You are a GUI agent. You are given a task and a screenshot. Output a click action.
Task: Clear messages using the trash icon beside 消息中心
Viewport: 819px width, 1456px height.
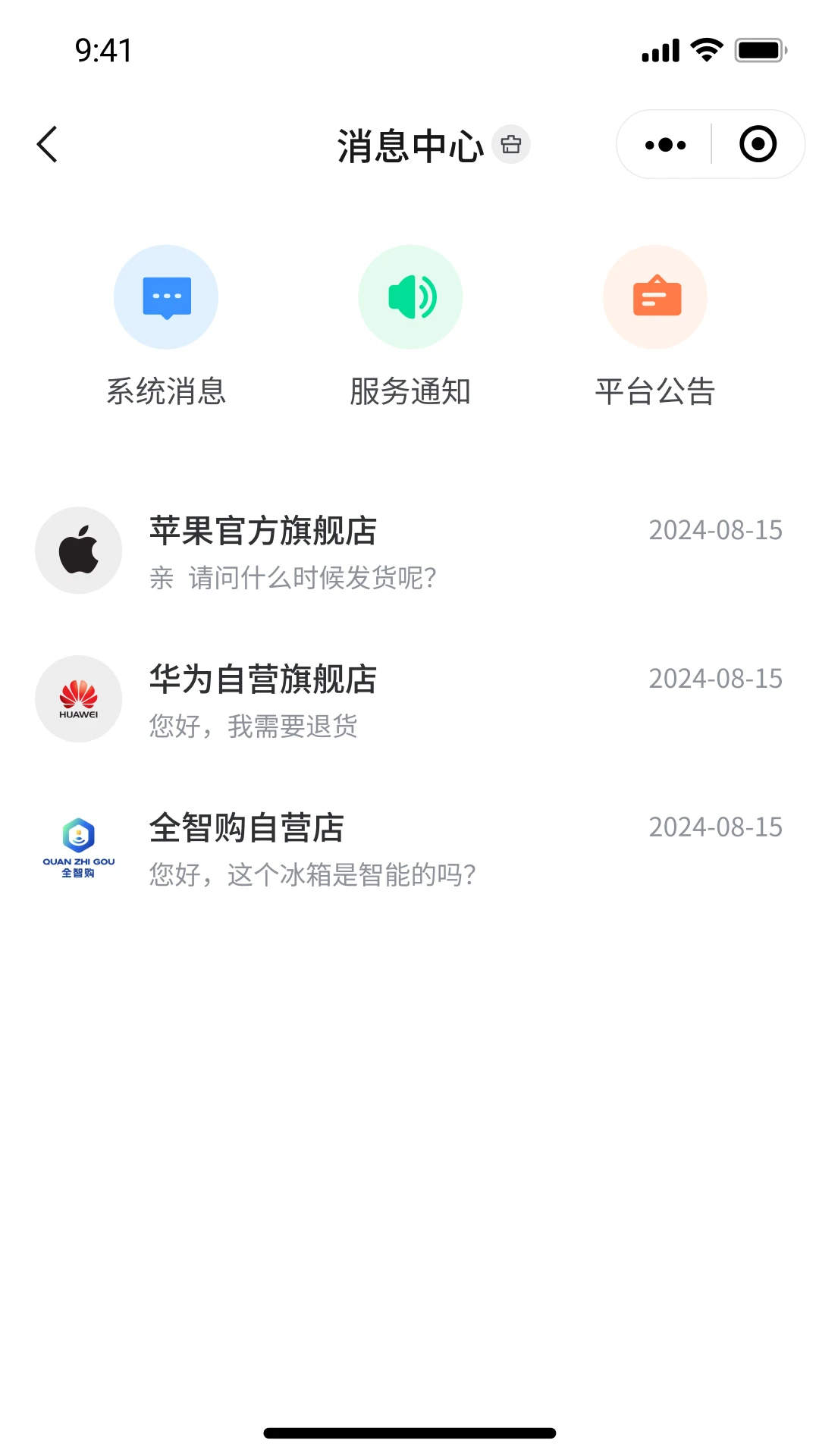511,145
